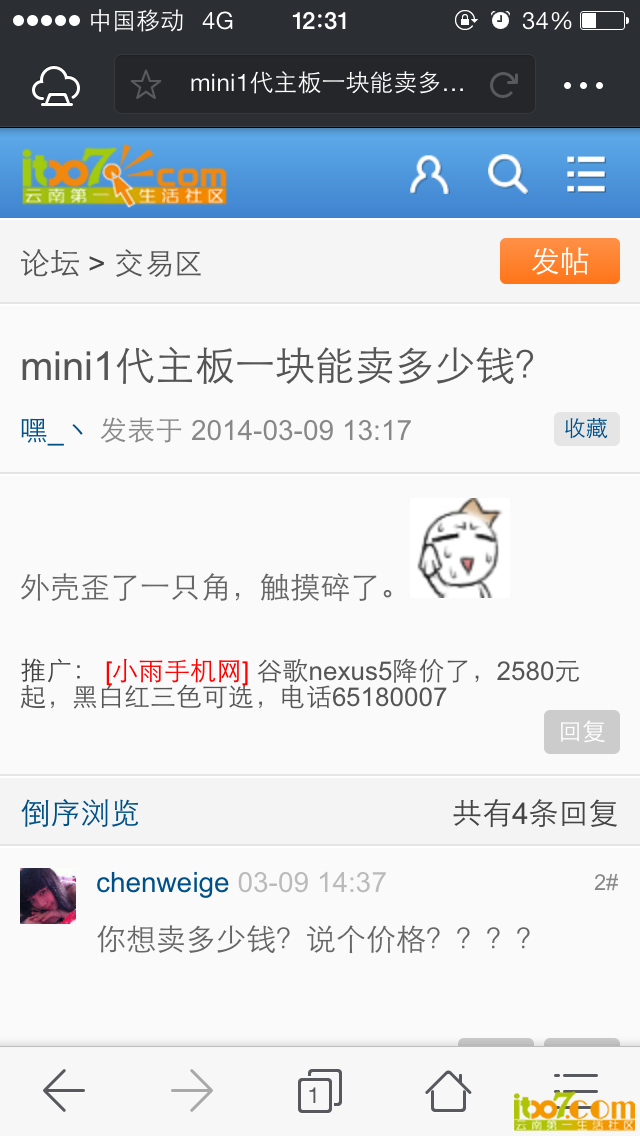The width and height of the screenshot is (640, 1136).
Task: Go to 交易区 in the breadcrumb
Action: pyautogui.click(x=158, y=263)
